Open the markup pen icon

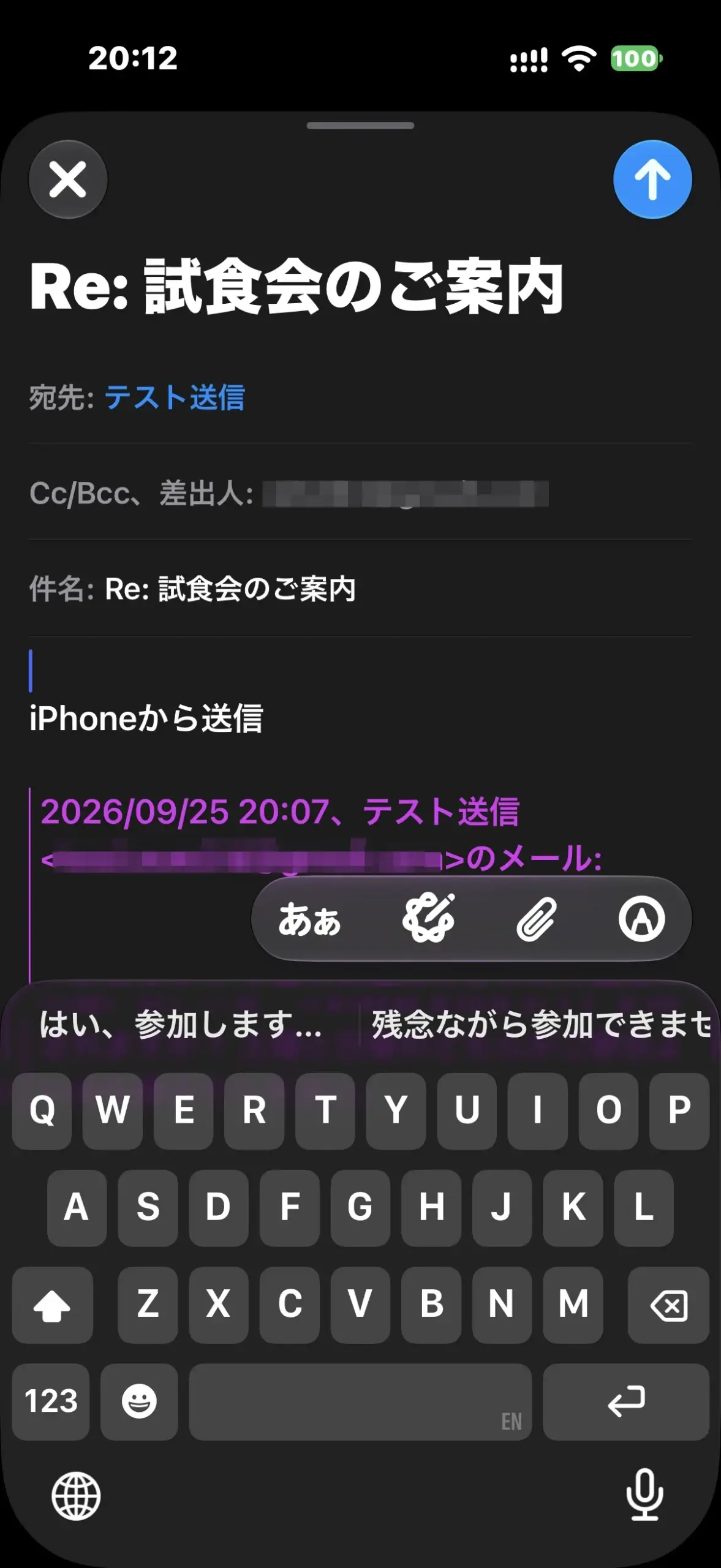[x=641, y=919]
